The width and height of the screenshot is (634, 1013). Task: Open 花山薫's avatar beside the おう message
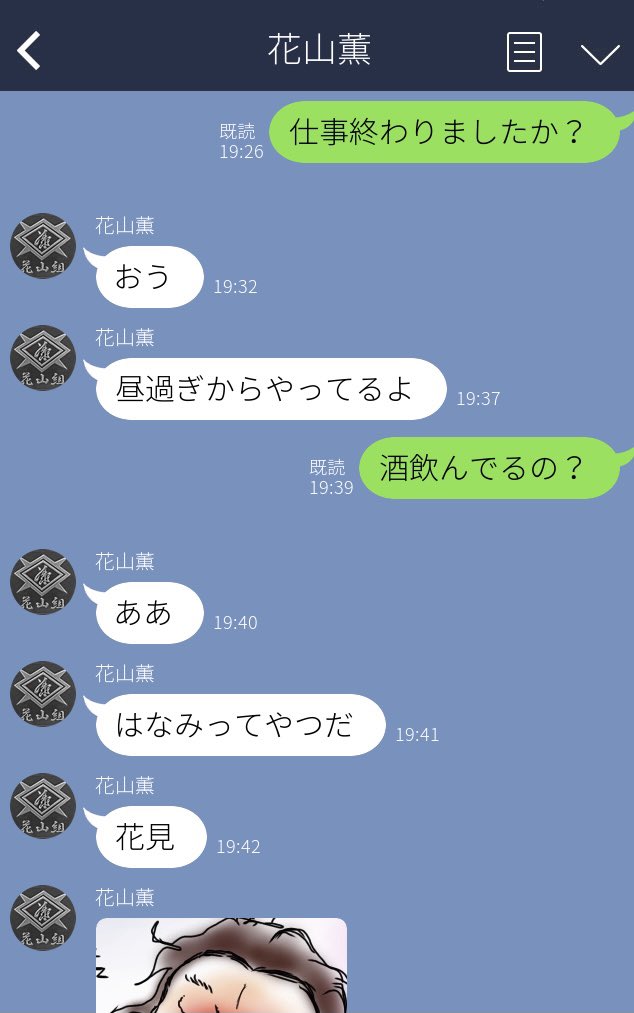[43, 246]
